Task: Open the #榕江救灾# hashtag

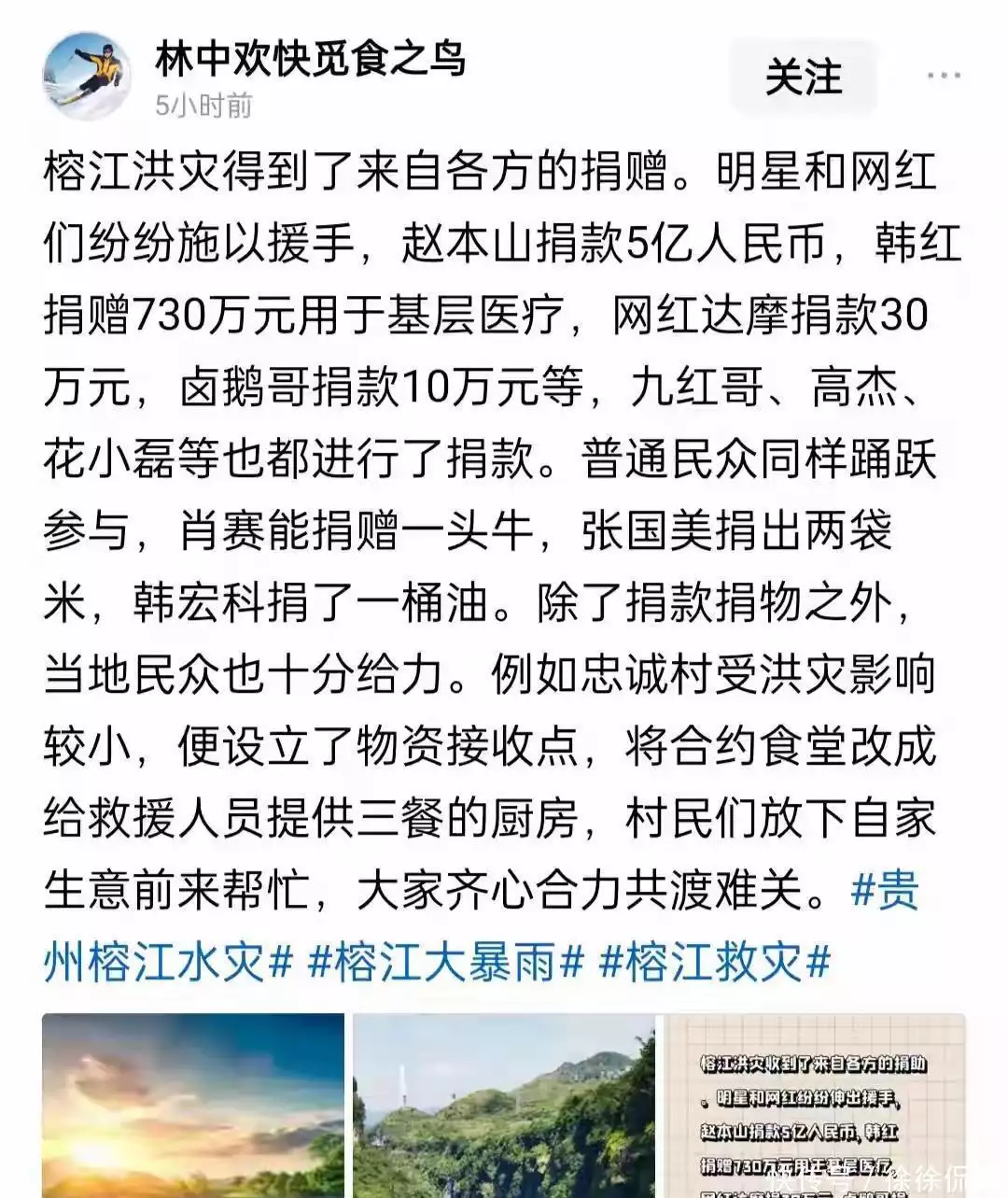Action: click(x=714, y=961)
